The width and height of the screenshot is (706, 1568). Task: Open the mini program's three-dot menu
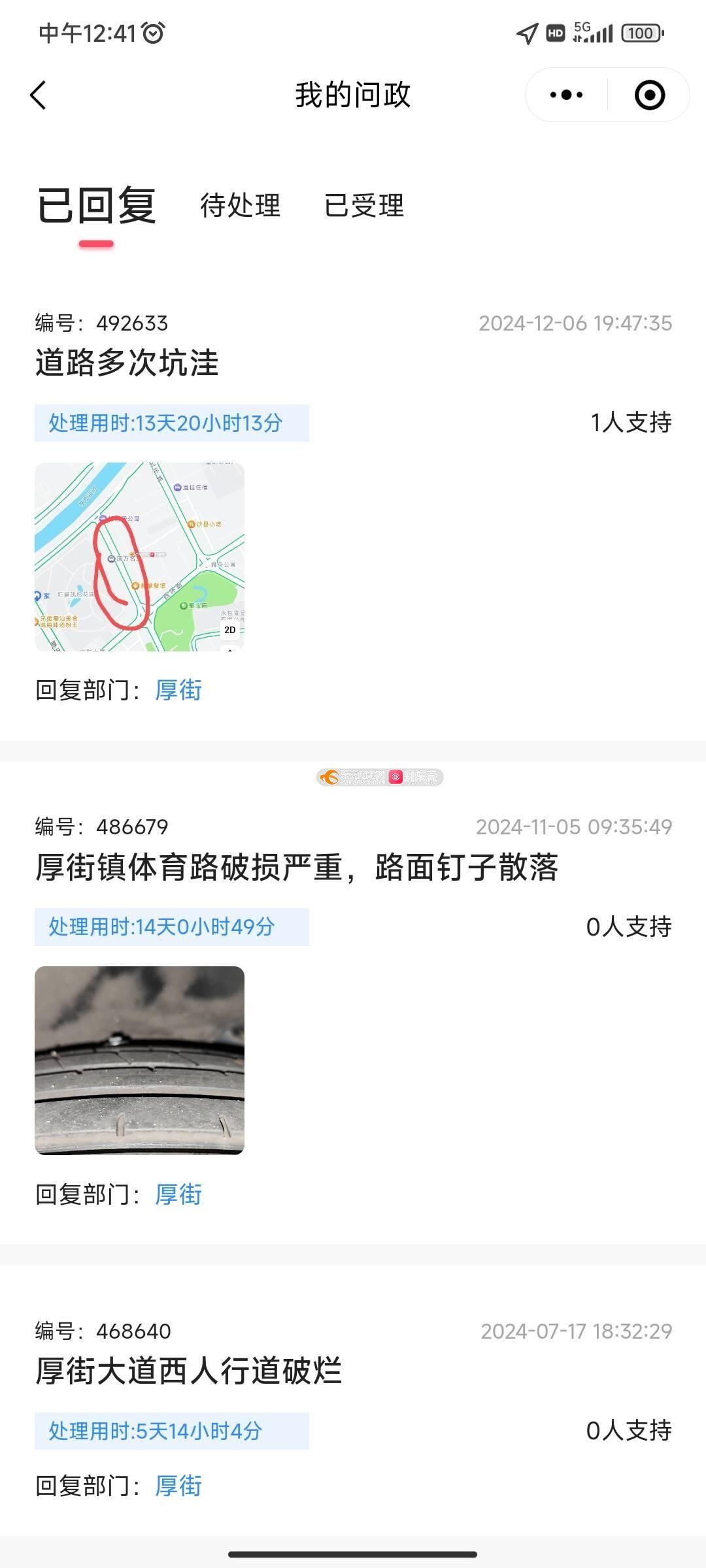pyautogui.click(x=566, y=95)
